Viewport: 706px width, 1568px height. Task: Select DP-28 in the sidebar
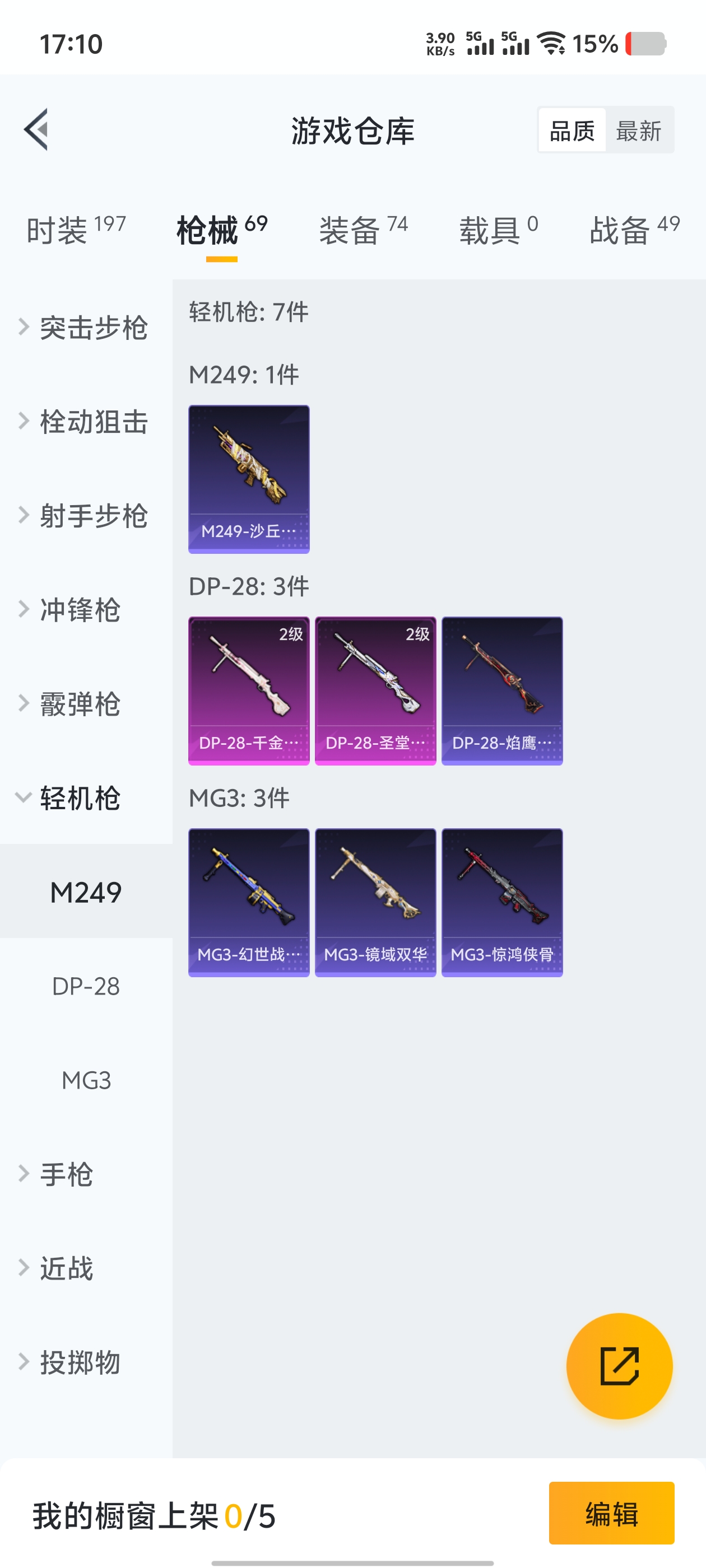click(86, 986)
